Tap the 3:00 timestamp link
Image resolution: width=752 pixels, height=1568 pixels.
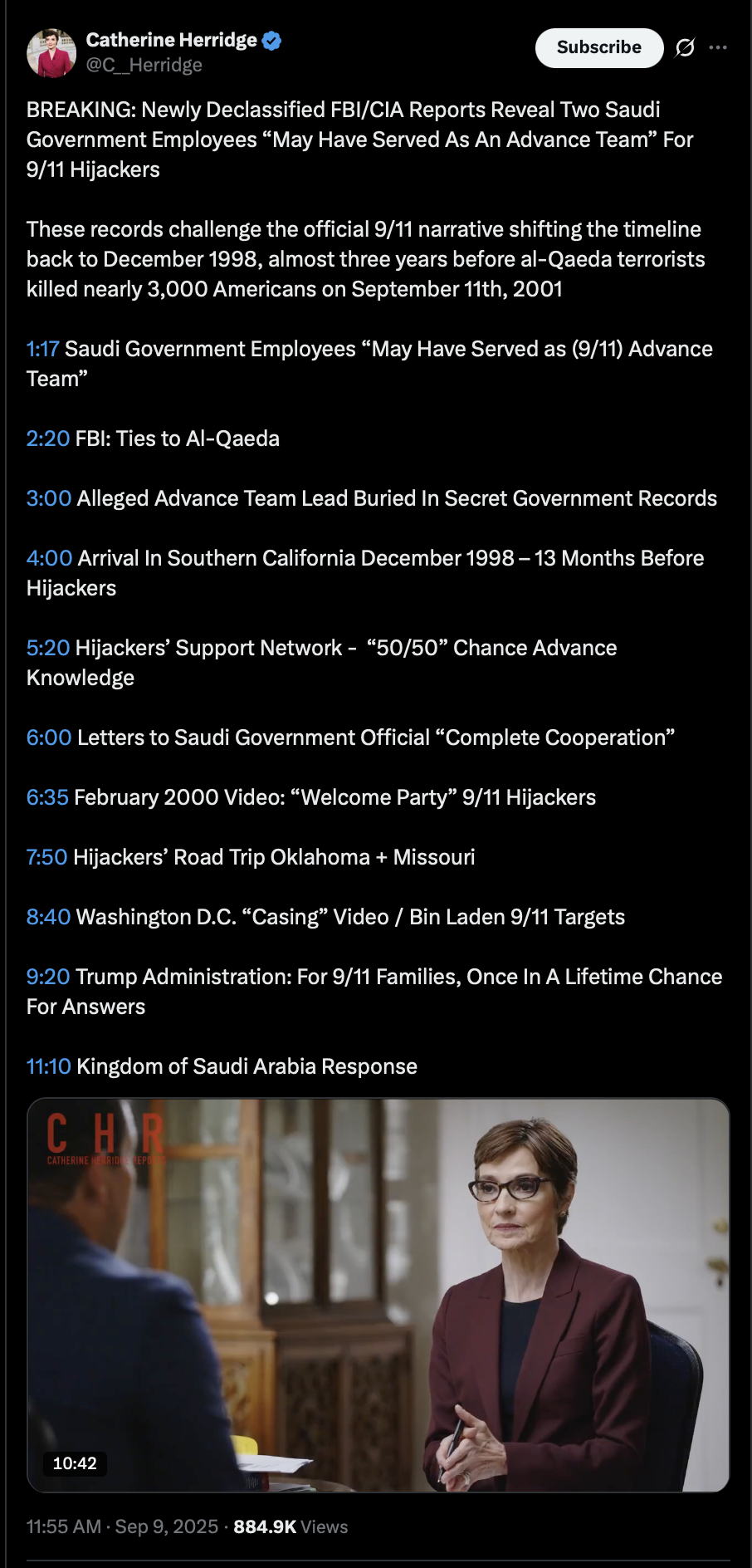point(49,498)
